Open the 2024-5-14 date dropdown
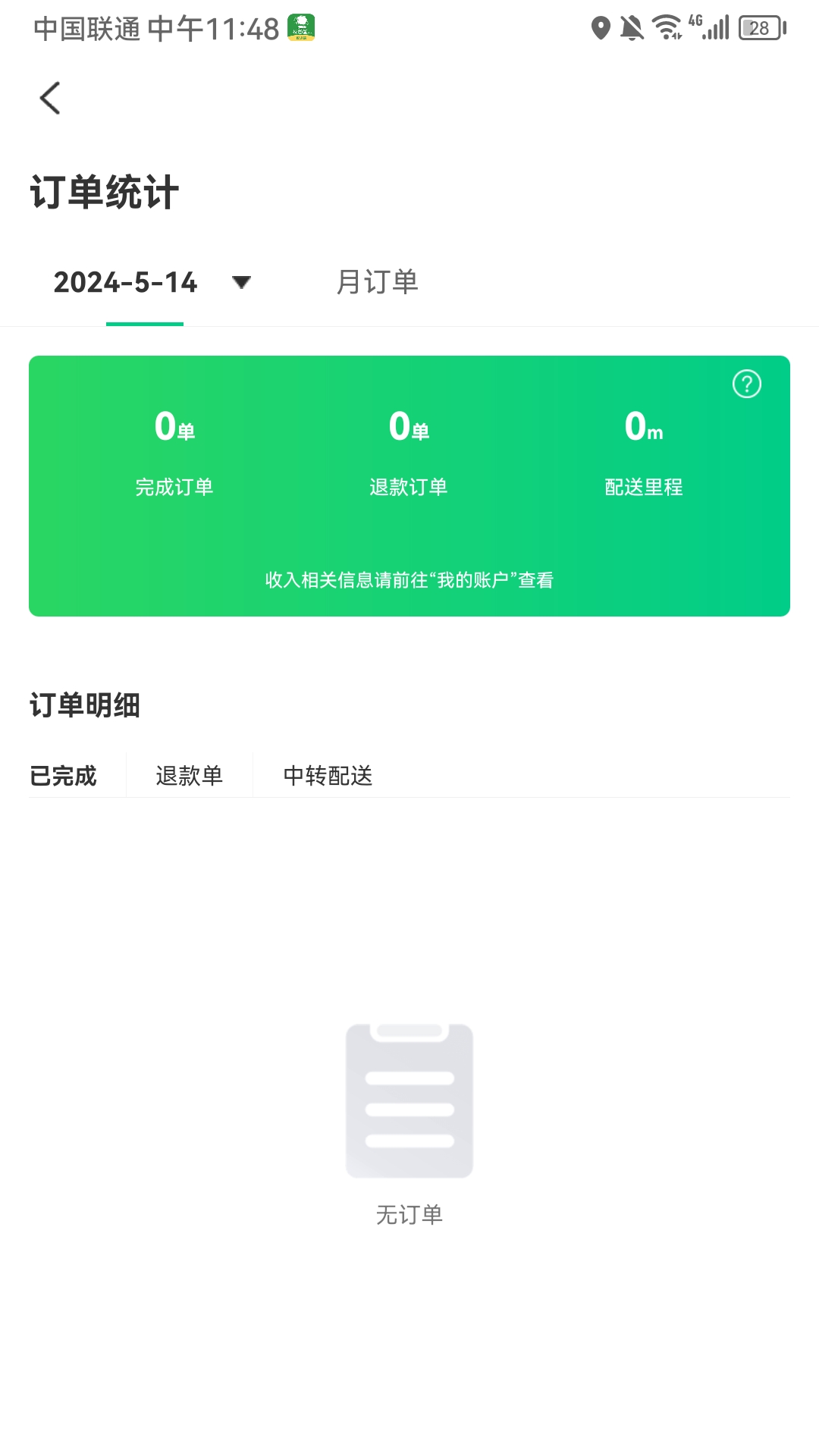Image resolution: width=819 pixels, height=1456 pixels. coord(152,282)
